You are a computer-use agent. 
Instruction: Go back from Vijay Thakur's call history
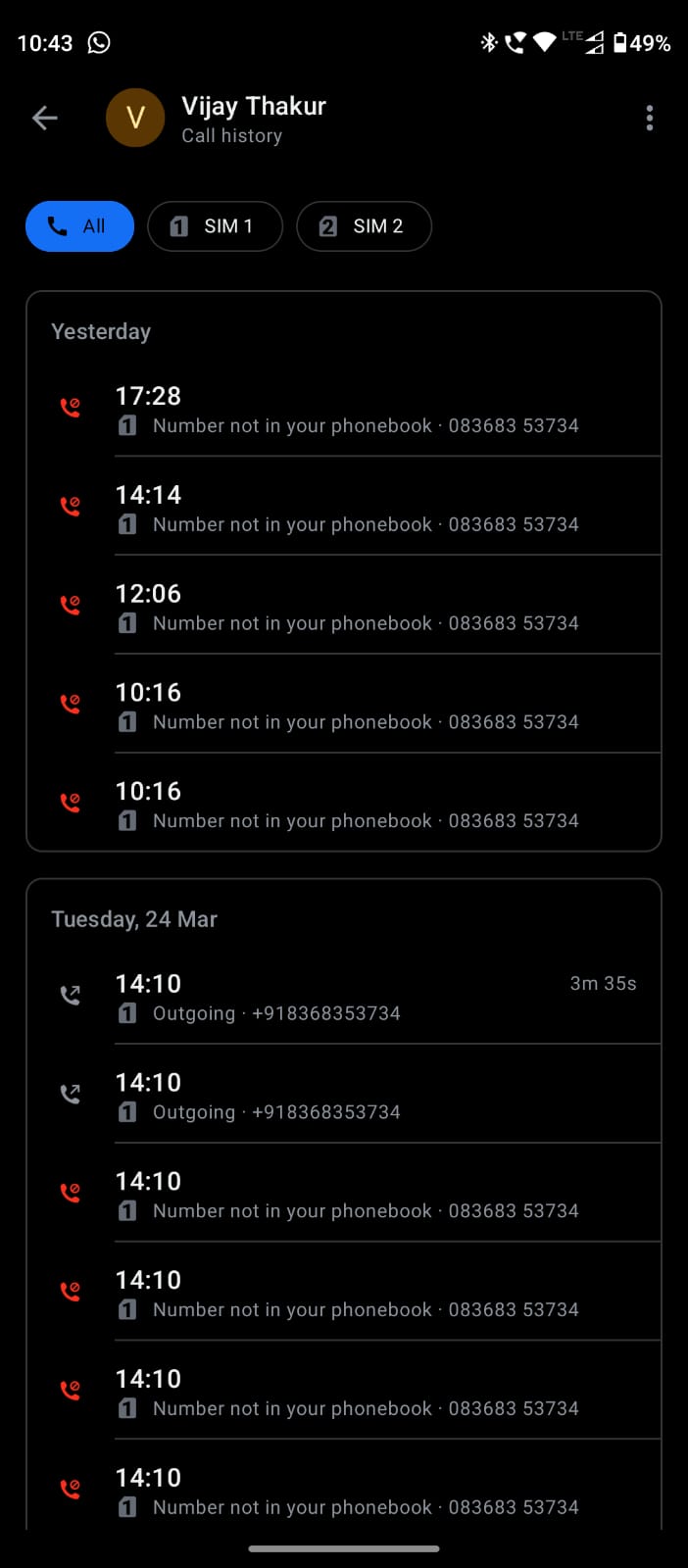(x=45, y=119)
